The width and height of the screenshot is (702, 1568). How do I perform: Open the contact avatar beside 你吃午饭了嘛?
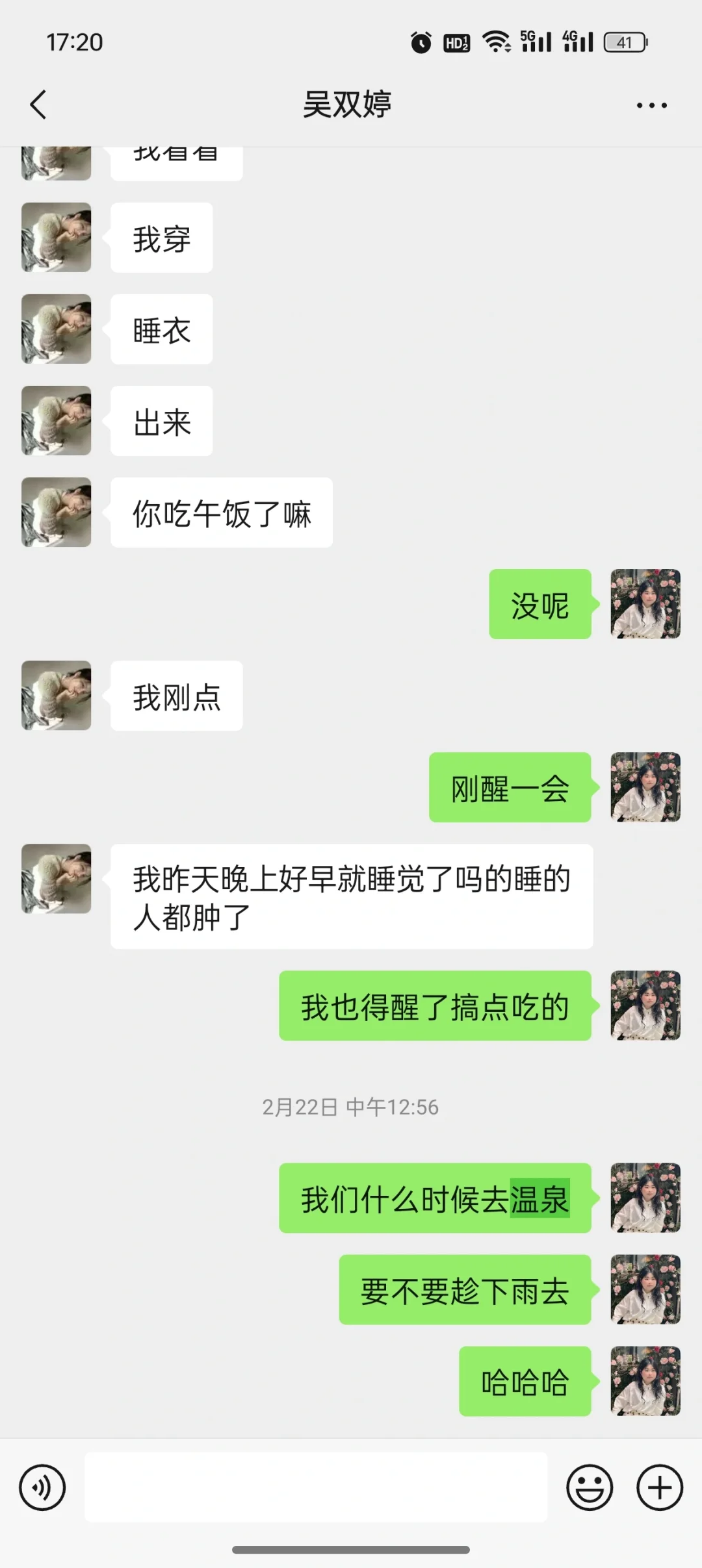(57, 512)
